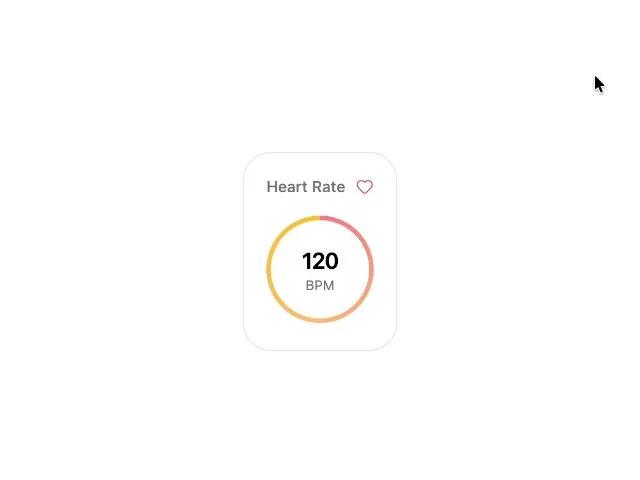Tap the heart icon beside Heart Rate
This screenshot has height=480, width=640.
[364, 187]
